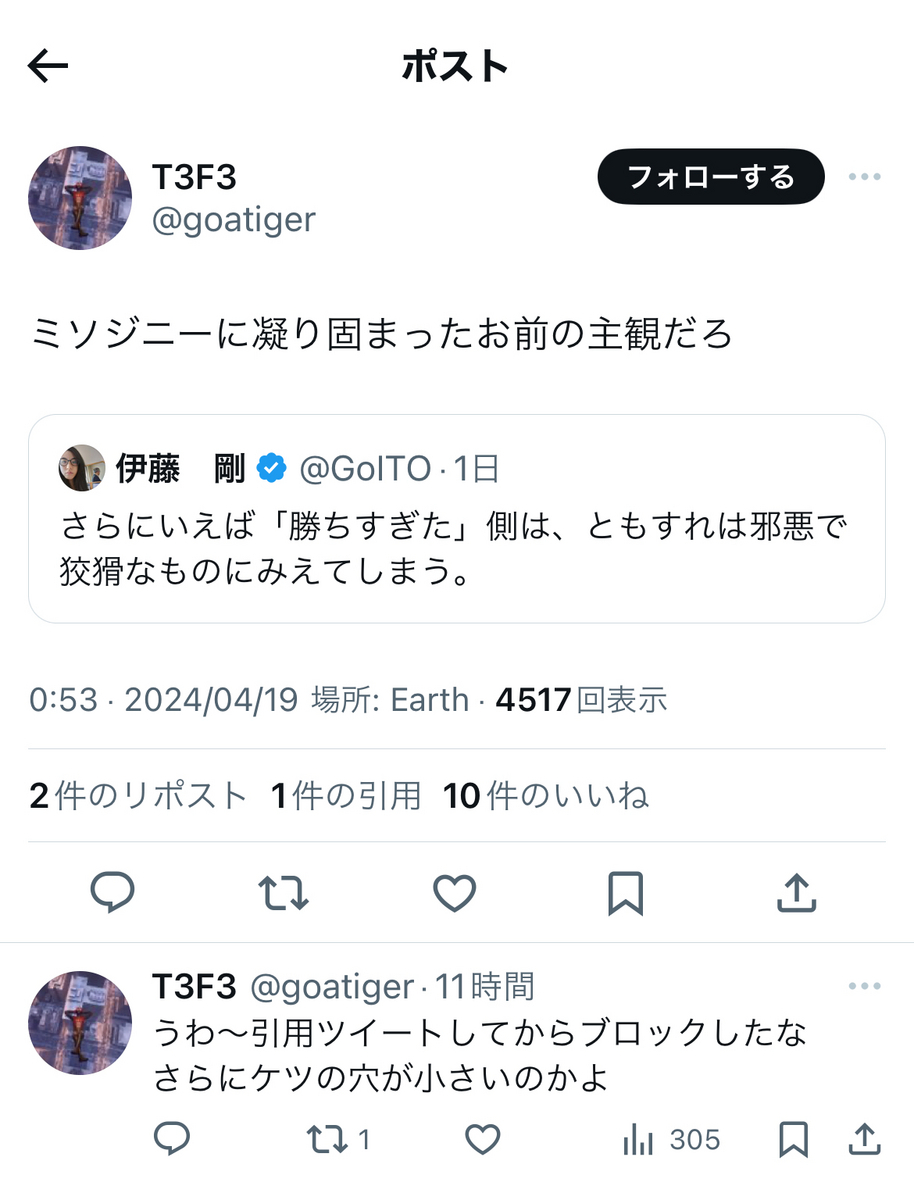Like the main post

[454, 892]
